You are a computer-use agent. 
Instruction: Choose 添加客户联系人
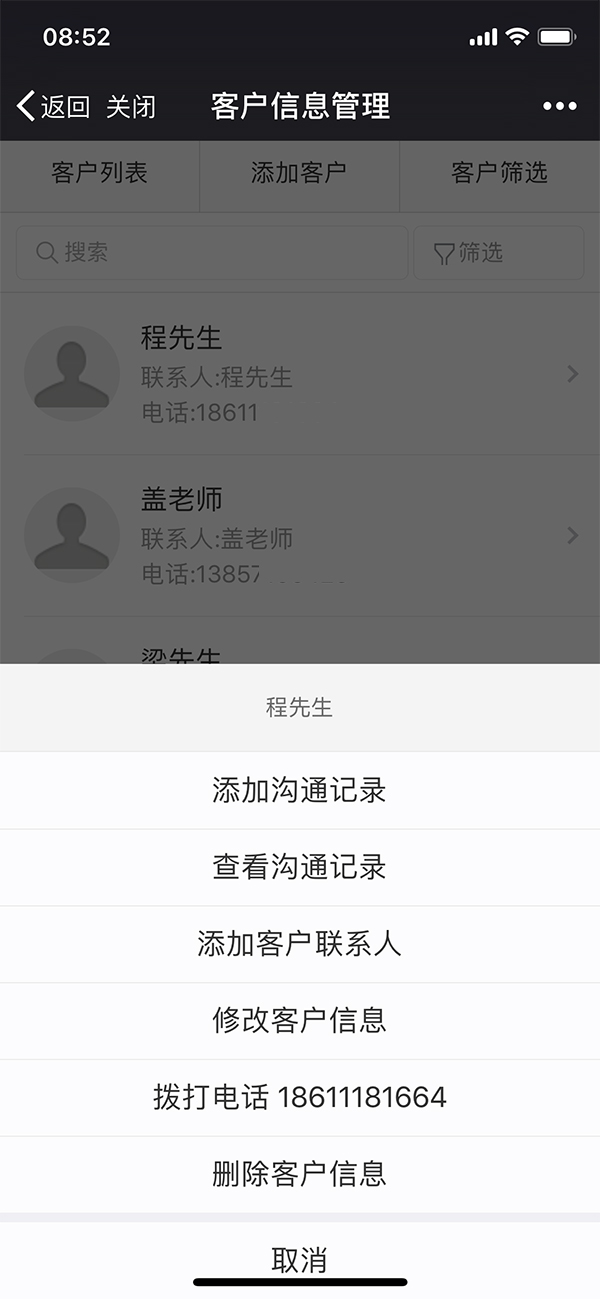tap(300, 944)
